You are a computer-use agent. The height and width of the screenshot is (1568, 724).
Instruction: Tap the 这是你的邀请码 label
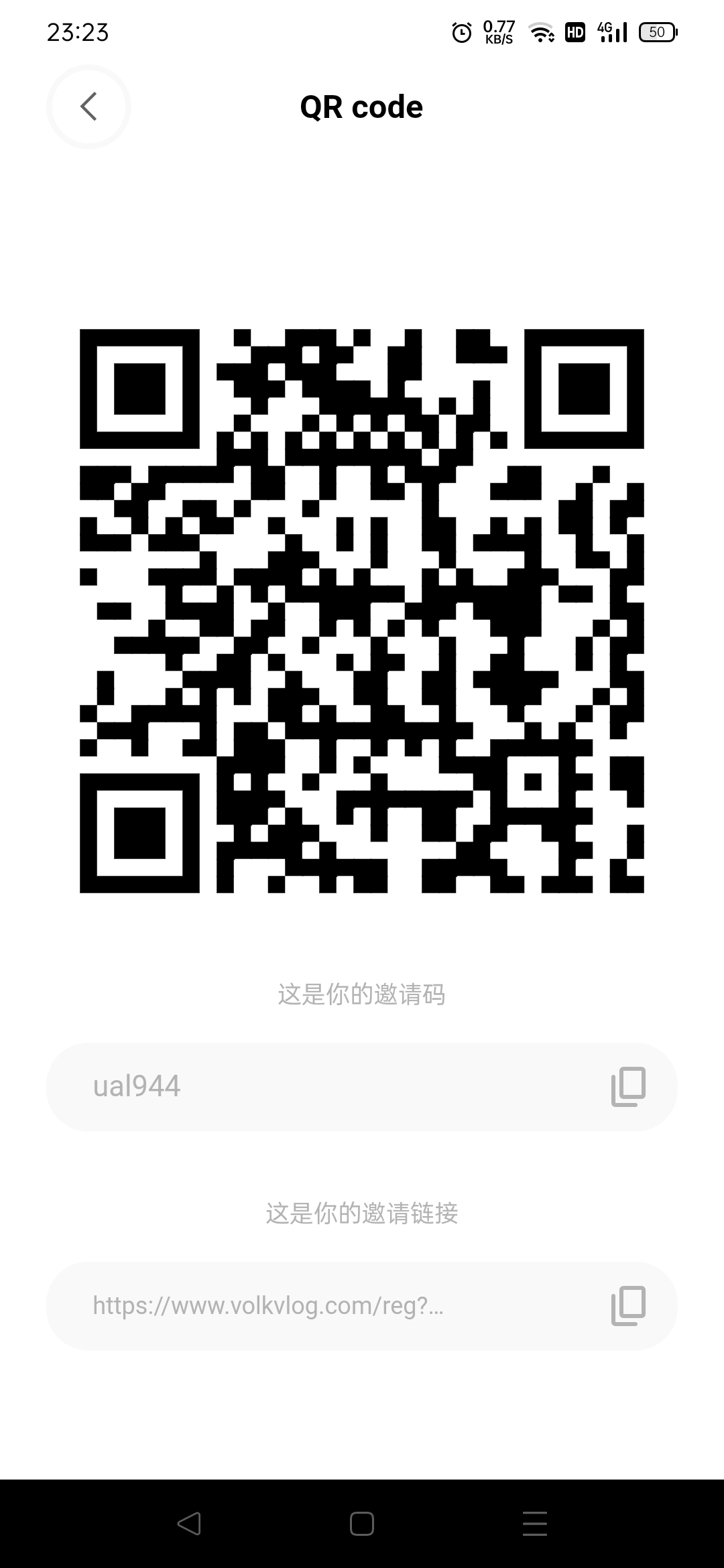(x=362, y=996)
